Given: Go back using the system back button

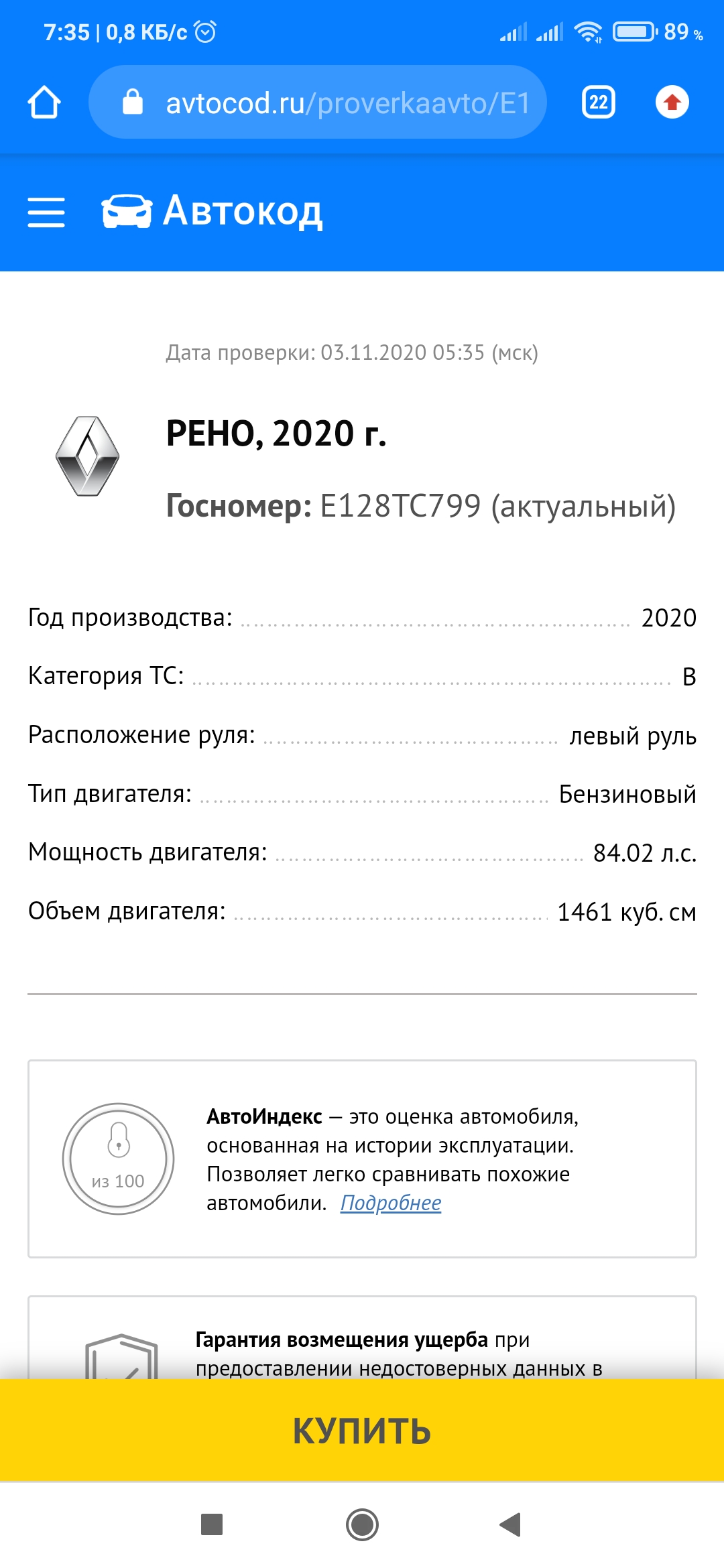Looking at the screenshot, I should point(511,1524).
